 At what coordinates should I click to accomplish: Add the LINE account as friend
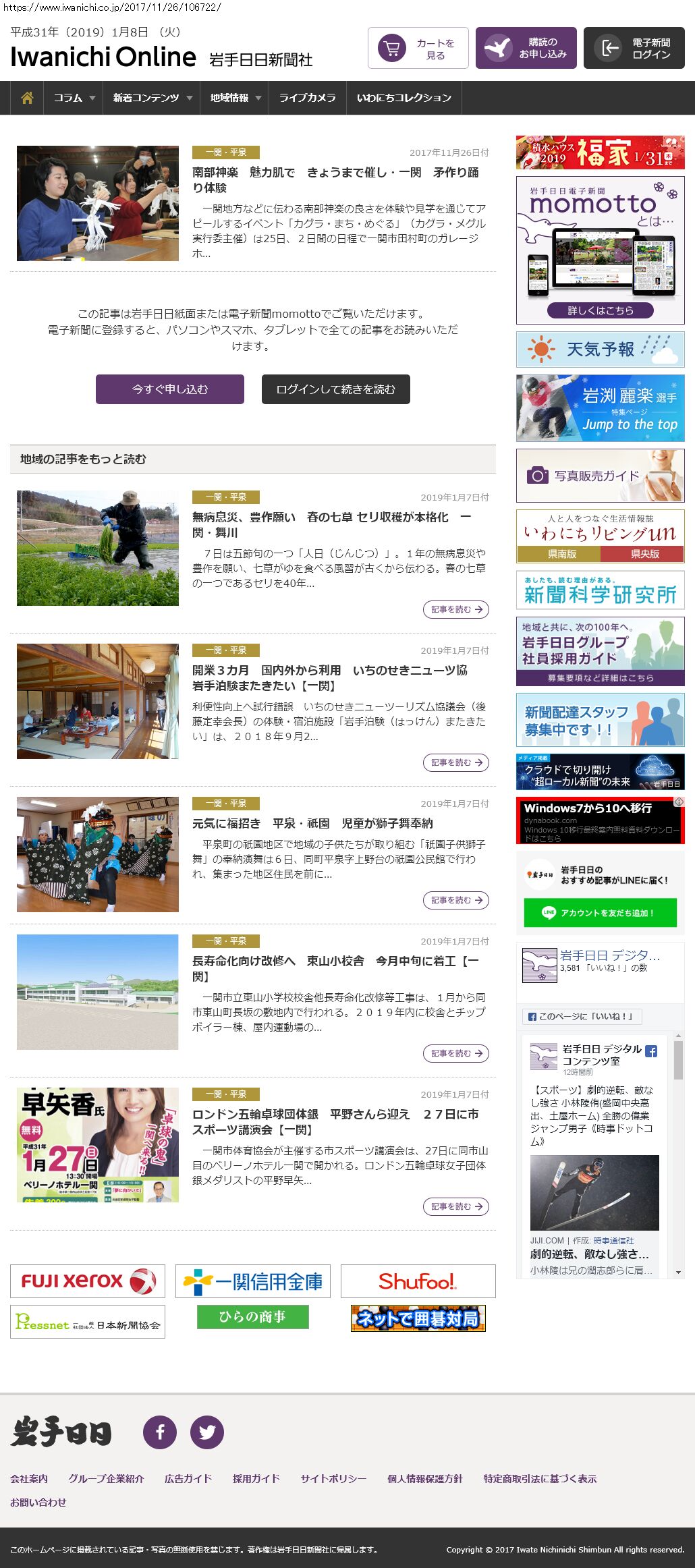pyautogui.click(x=600, y=913)
